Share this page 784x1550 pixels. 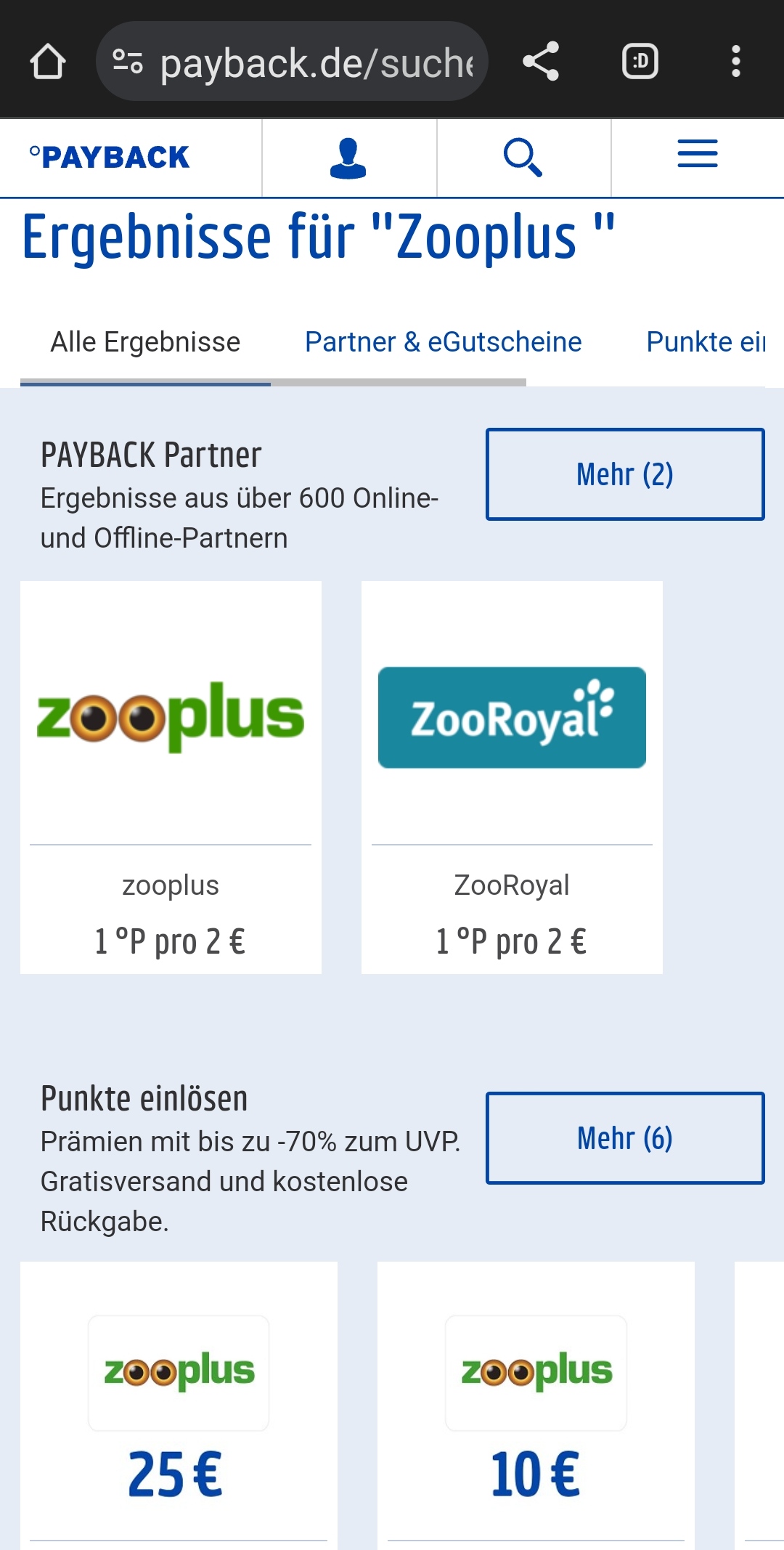click(541, 61)
